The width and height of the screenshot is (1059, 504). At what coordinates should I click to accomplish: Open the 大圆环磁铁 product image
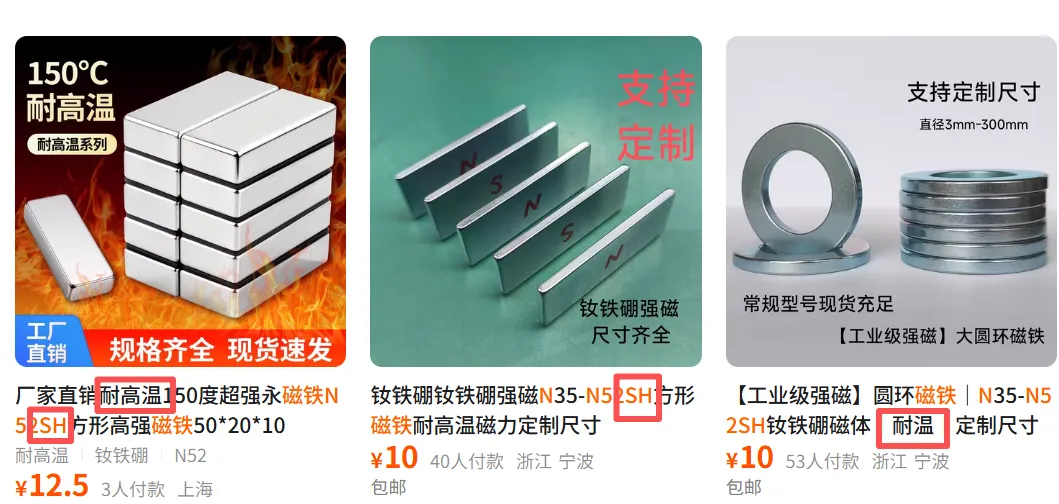coord(890,201)
